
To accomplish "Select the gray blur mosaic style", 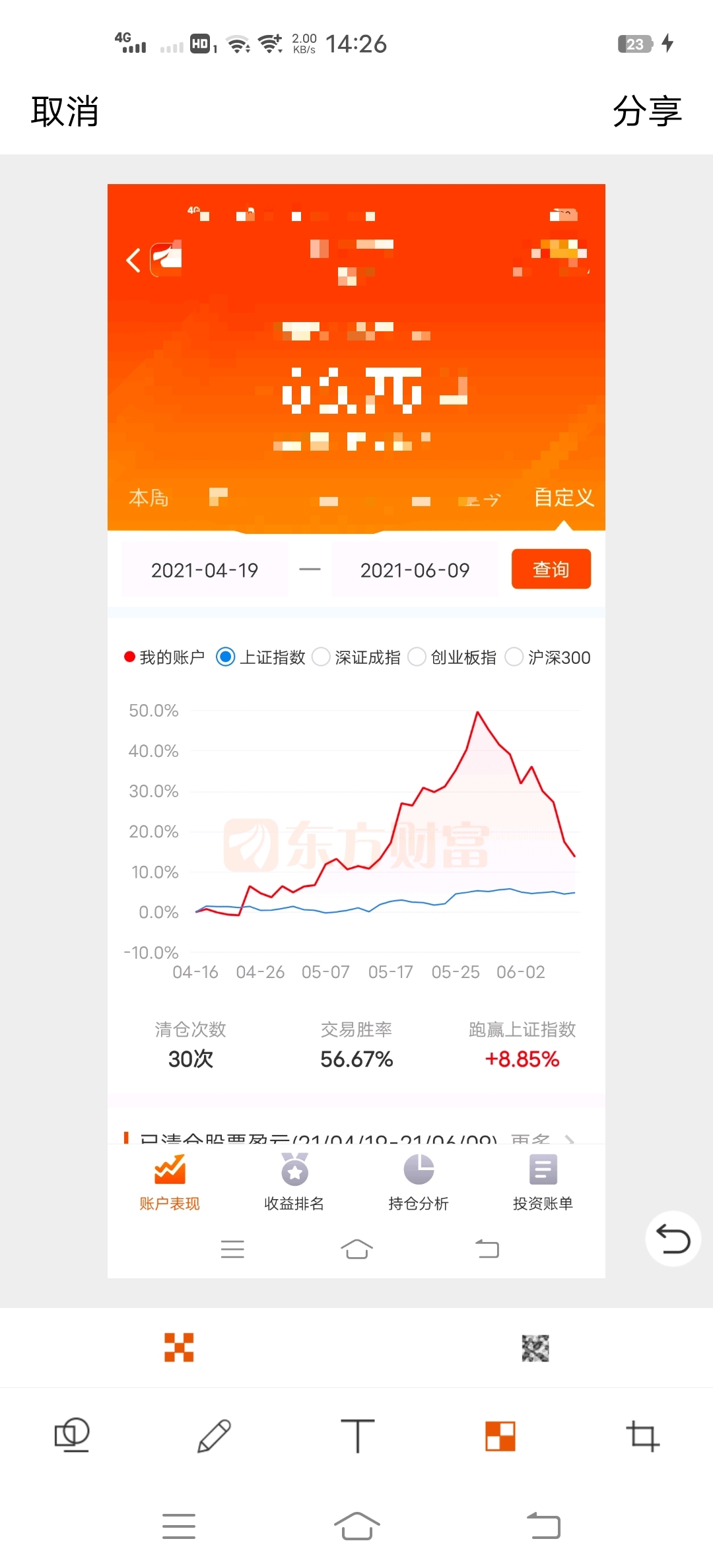I will tap(535, 1348).
